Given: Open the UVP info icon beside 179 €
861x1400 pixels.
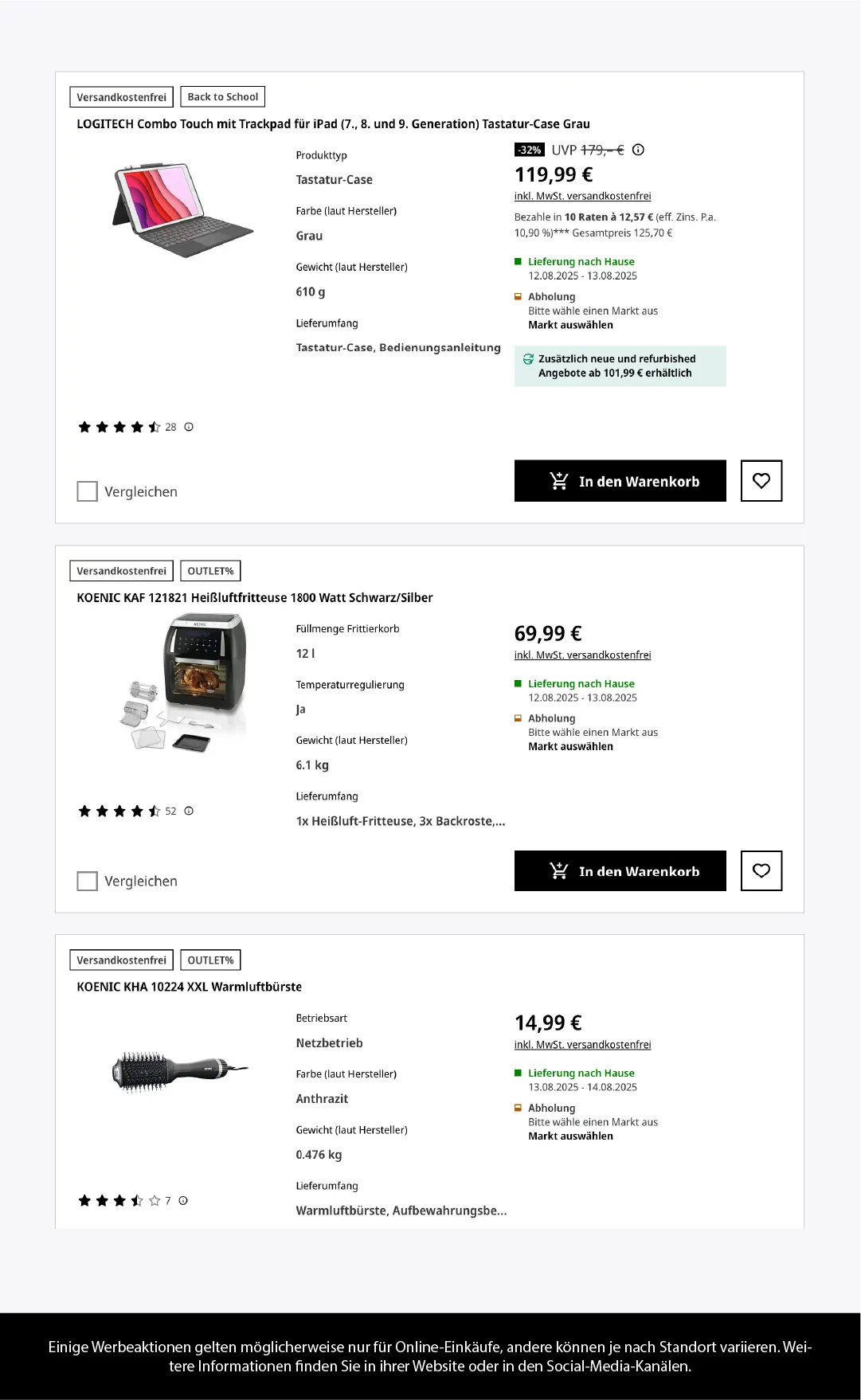Looking at the screenshot, I should coord(638,150).
